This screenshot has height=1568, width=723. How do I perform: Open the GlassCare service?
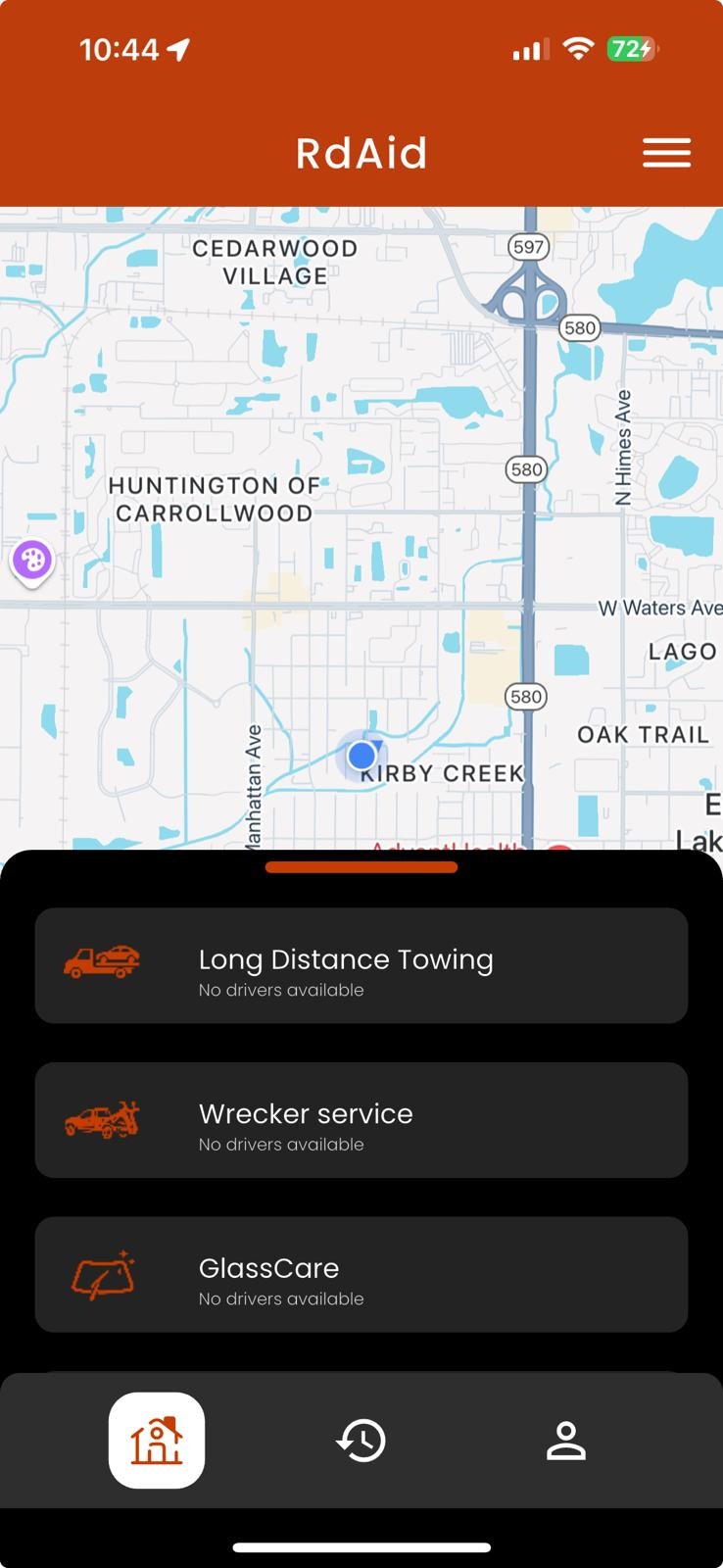click(x=361, y=1274)
